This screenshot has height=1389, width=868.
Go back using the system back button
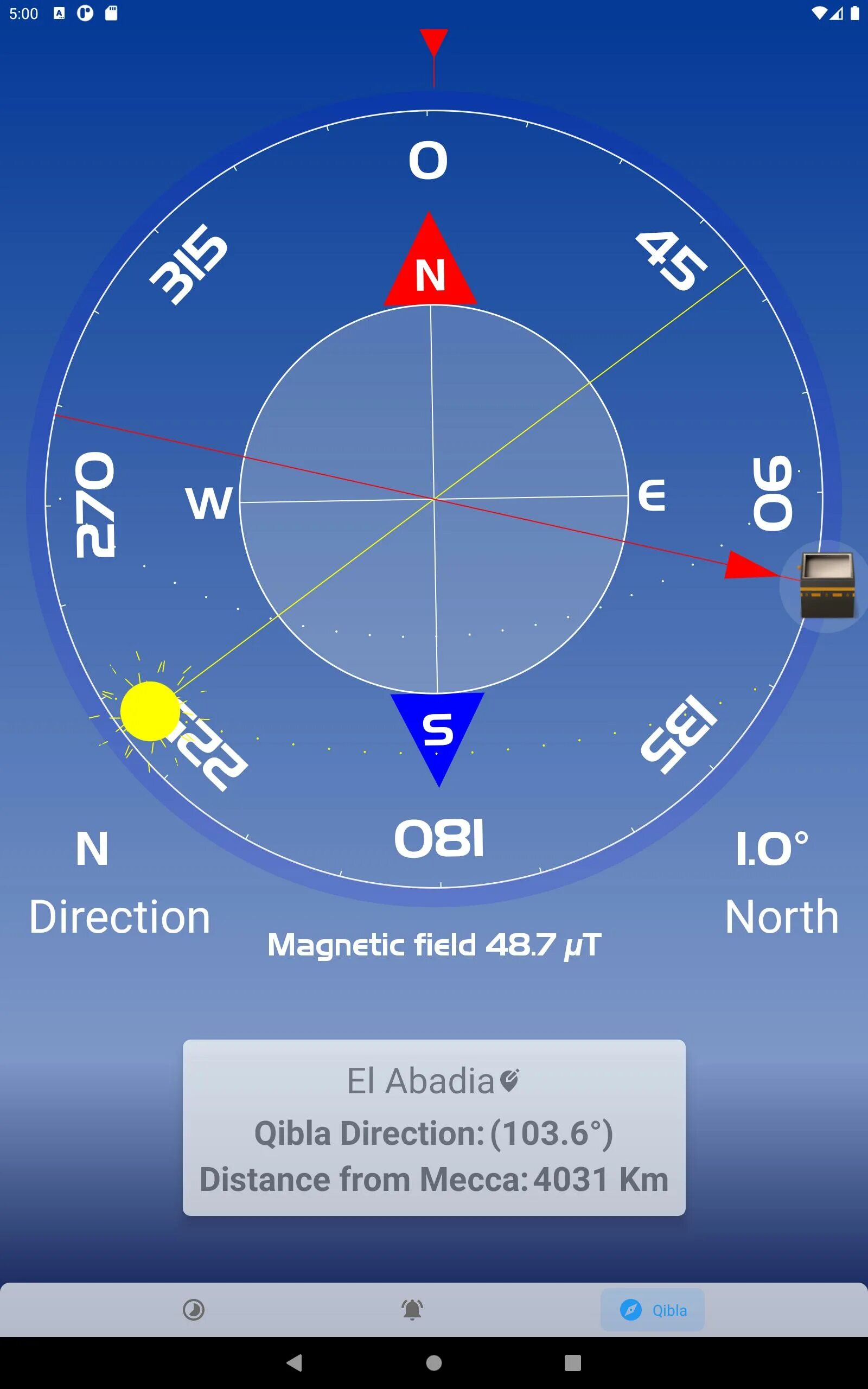(295, 1362)
